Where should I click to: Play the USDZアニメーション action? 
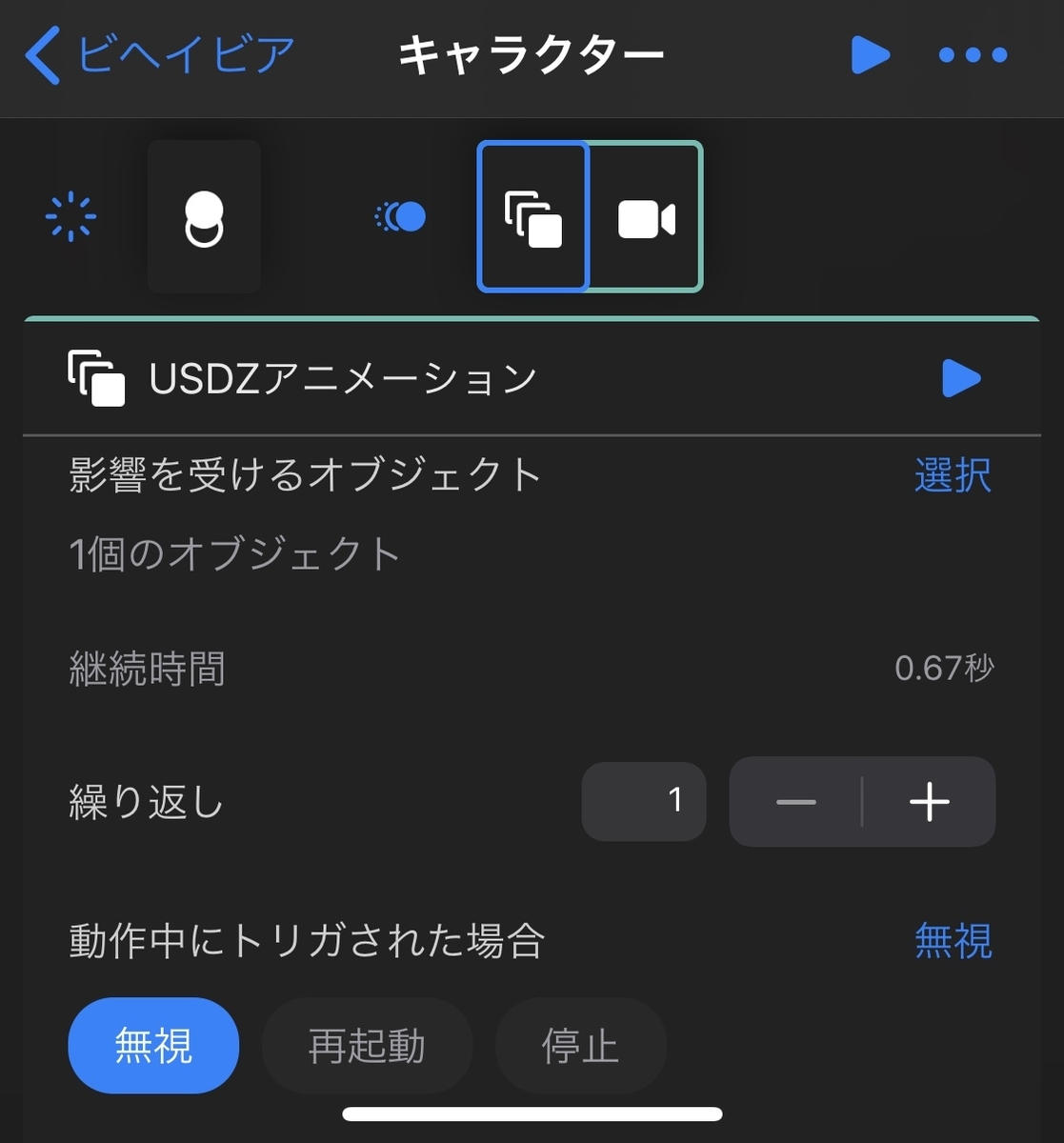[960, 378]
